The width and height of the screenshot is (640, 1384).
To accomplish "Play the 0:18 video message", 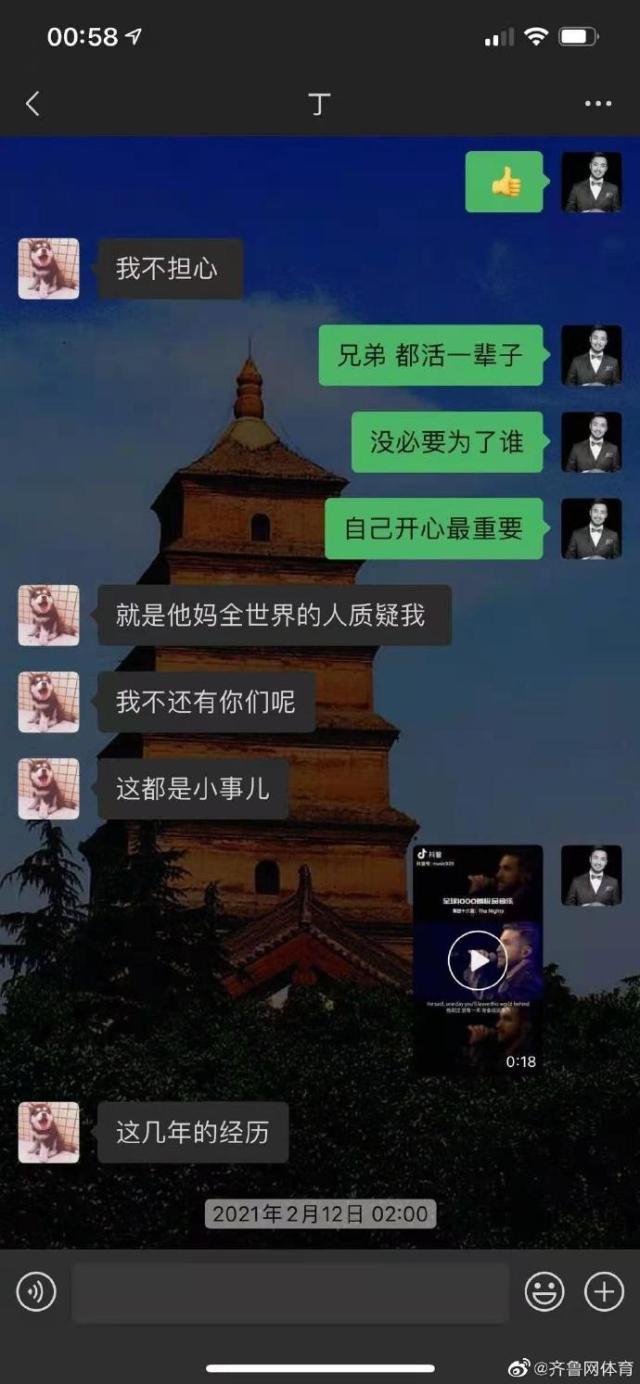I will coord(478,961).
